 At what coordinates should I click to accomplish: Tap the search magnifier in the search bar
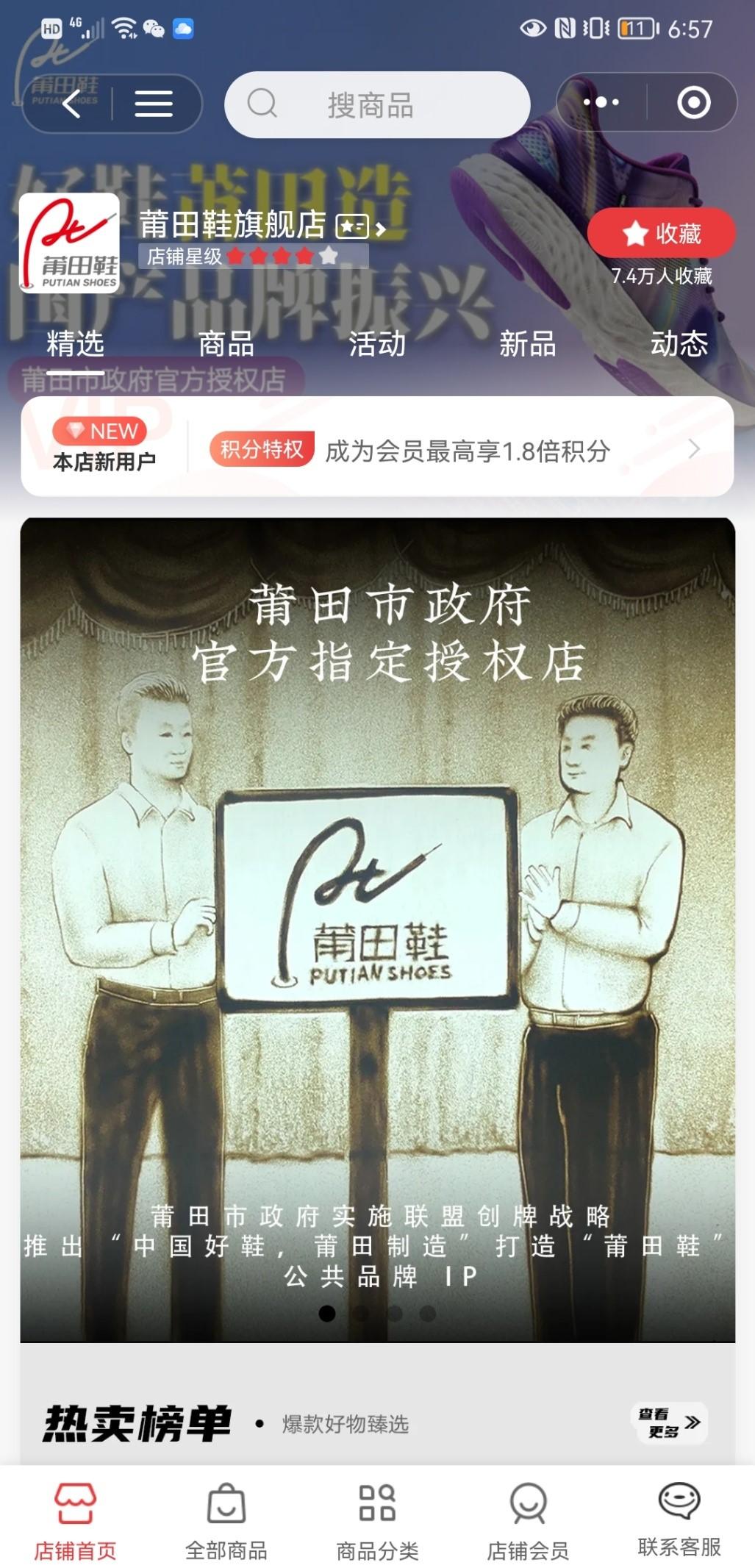pyautogui.click(x=261, y=104)
